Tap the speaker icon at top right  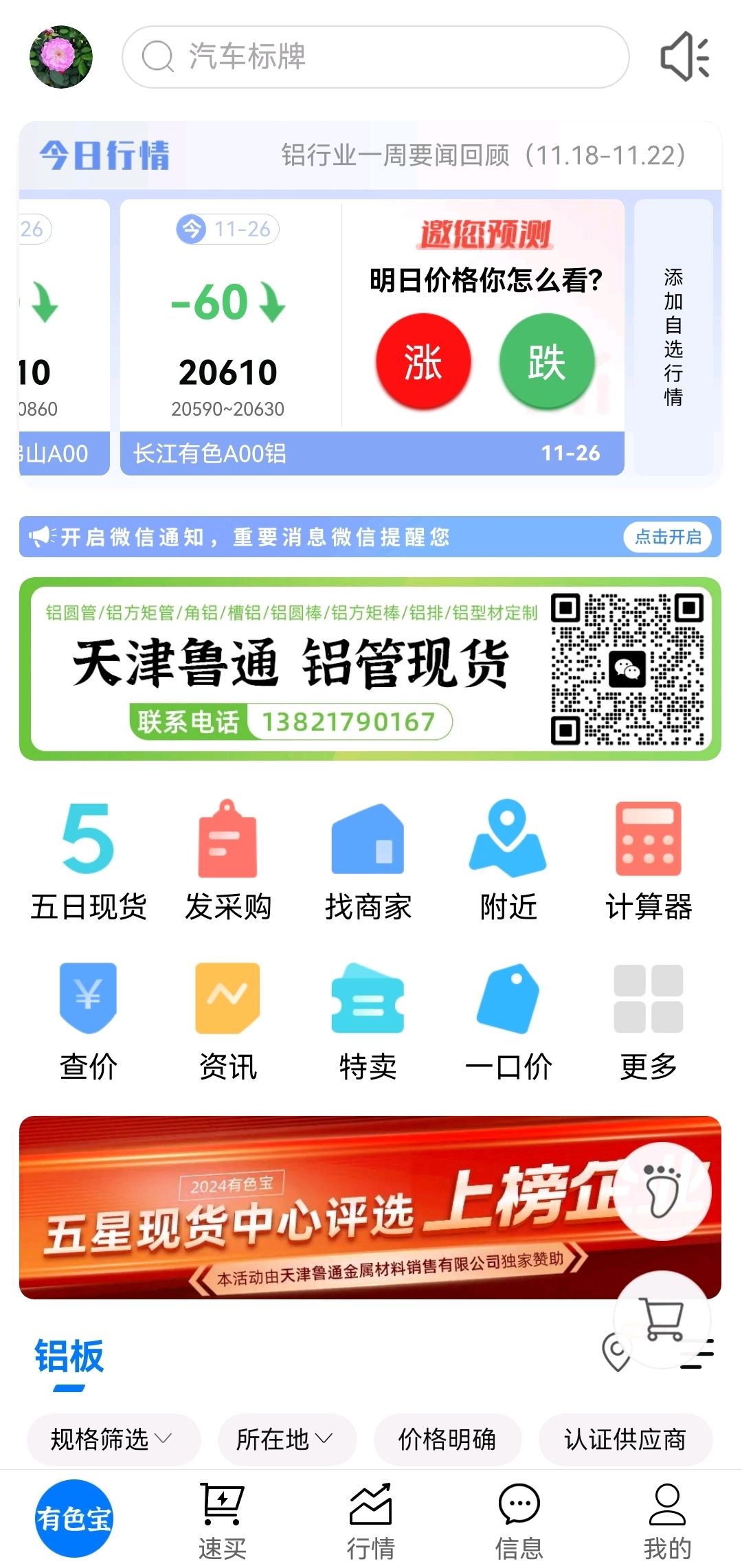coord(684,57)
